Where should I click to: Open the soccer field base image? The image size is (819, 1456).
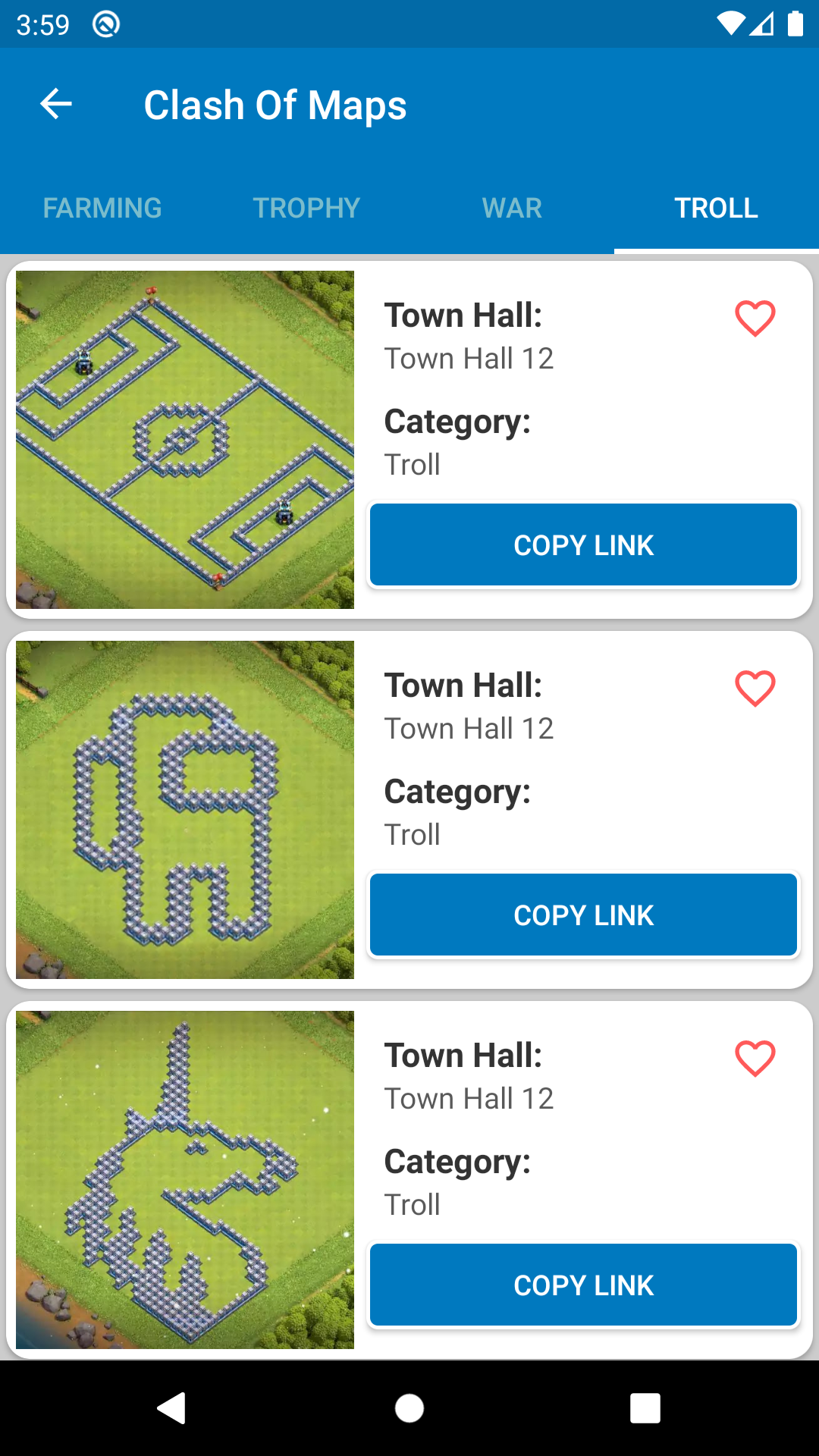coord(185,440)
